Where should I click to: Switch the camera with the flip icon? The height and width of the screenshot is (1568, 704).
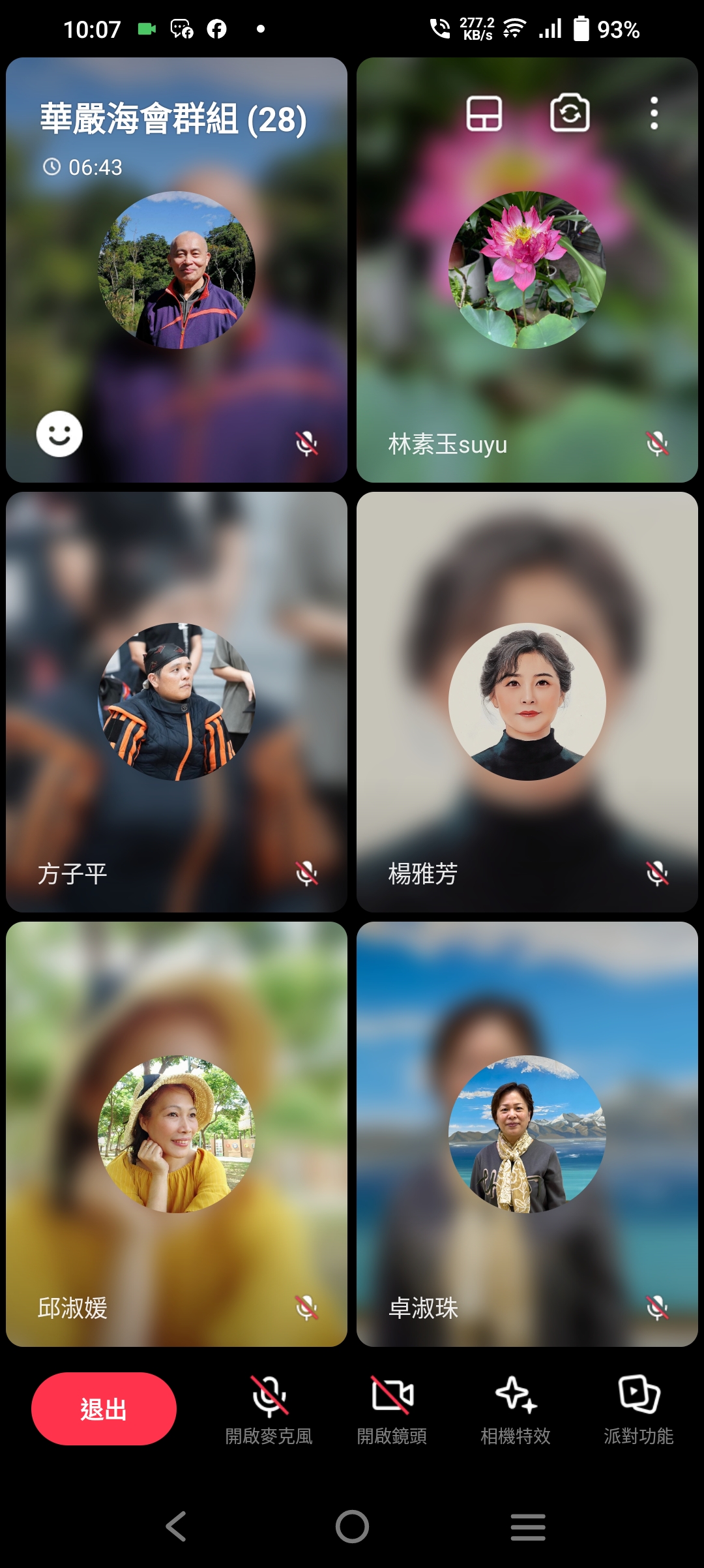pyautogui.click(x=570, y=113)
